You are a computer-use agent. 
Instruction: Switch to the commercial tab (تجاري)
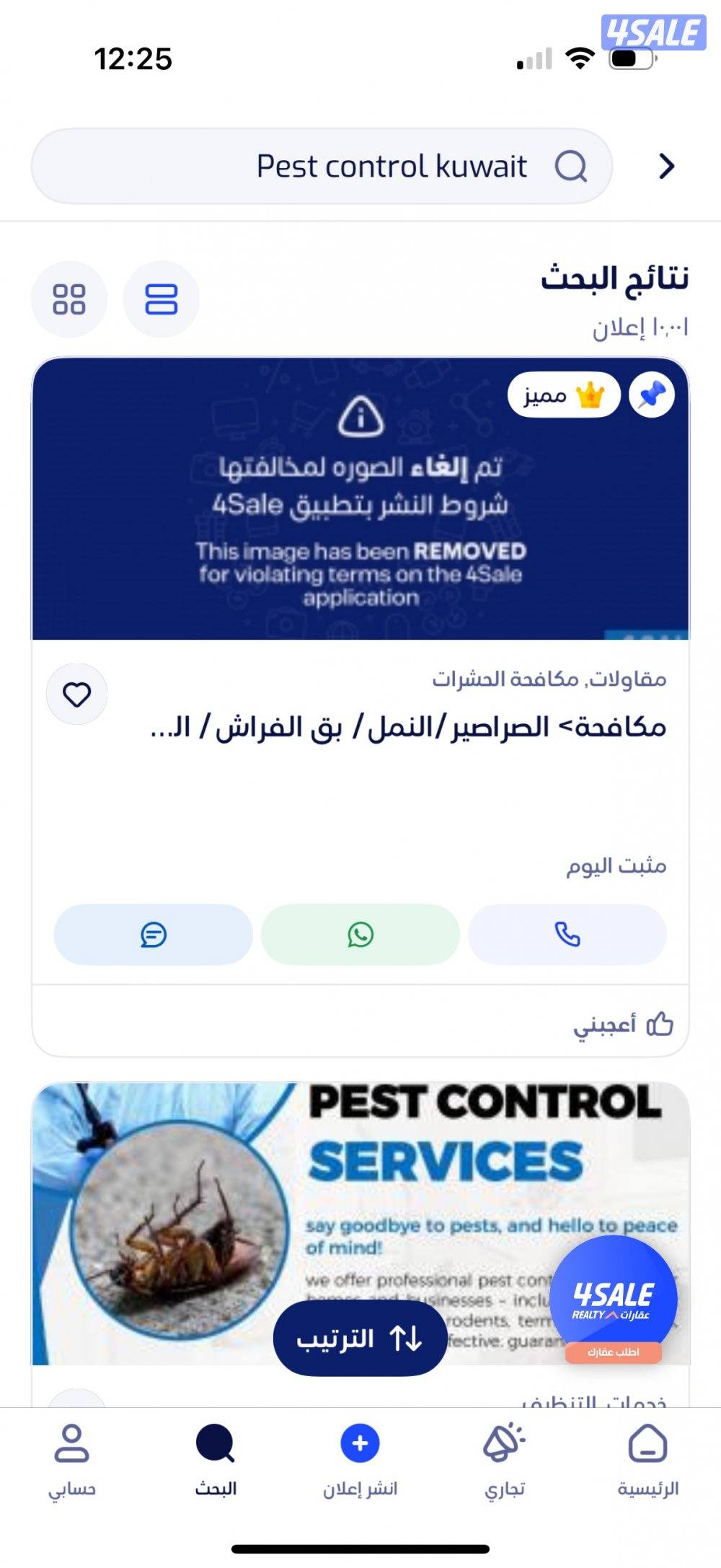[504, 1458]
